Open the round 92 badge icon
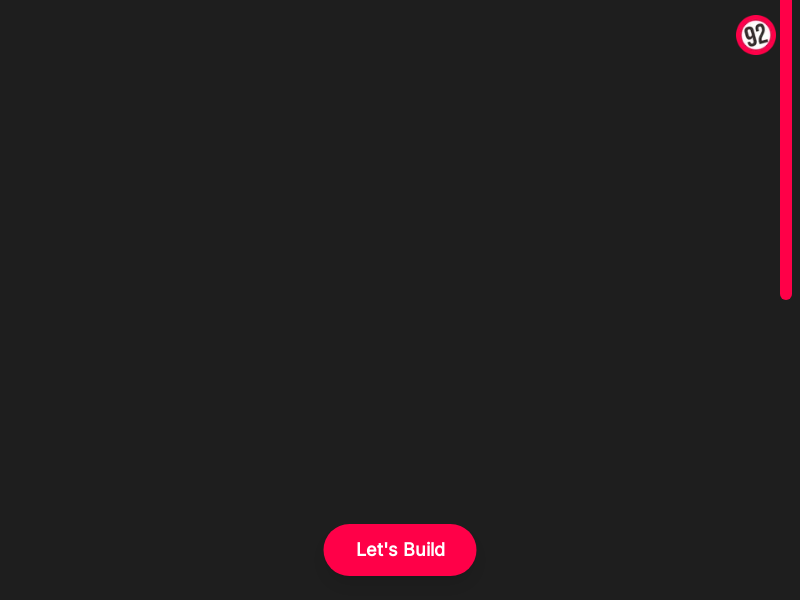Image resolution: width=800 pixels, height=600 pixels. coord(756,36)
